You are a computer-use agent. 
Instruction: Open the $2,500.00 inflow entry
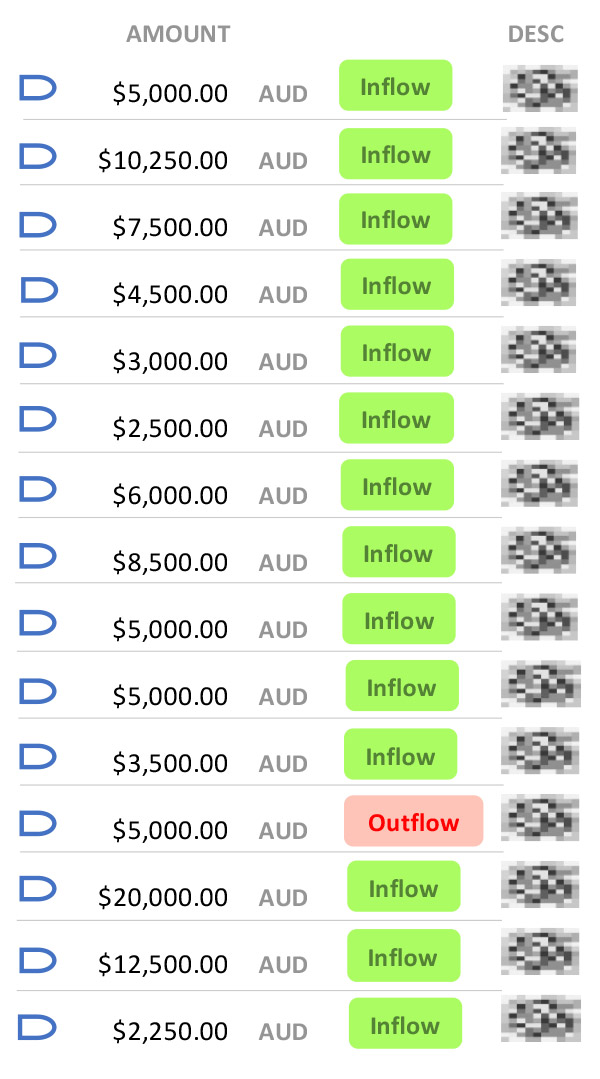(170, 428)
